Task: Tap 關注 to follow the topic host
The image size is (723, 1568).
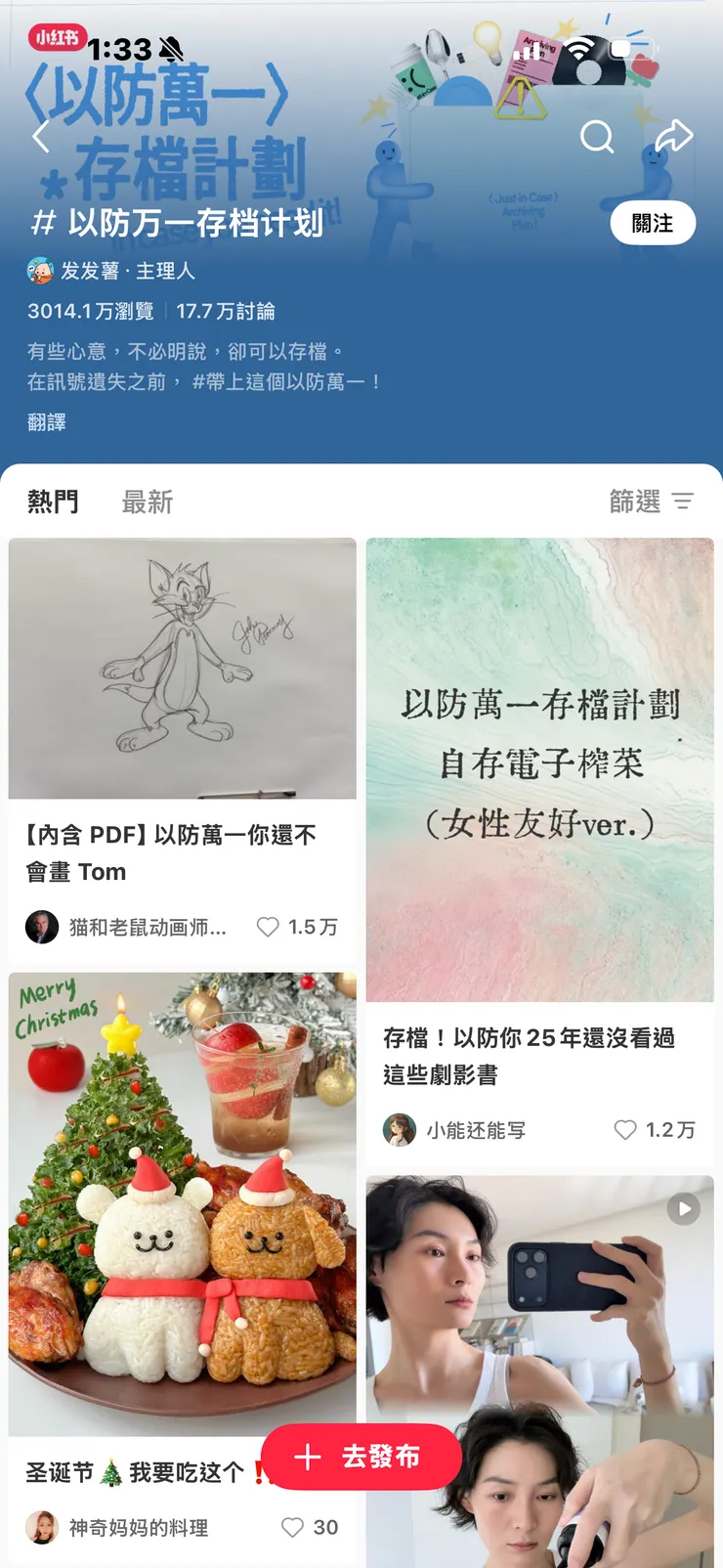Action: pyautogui.click(x=653, y=223)
